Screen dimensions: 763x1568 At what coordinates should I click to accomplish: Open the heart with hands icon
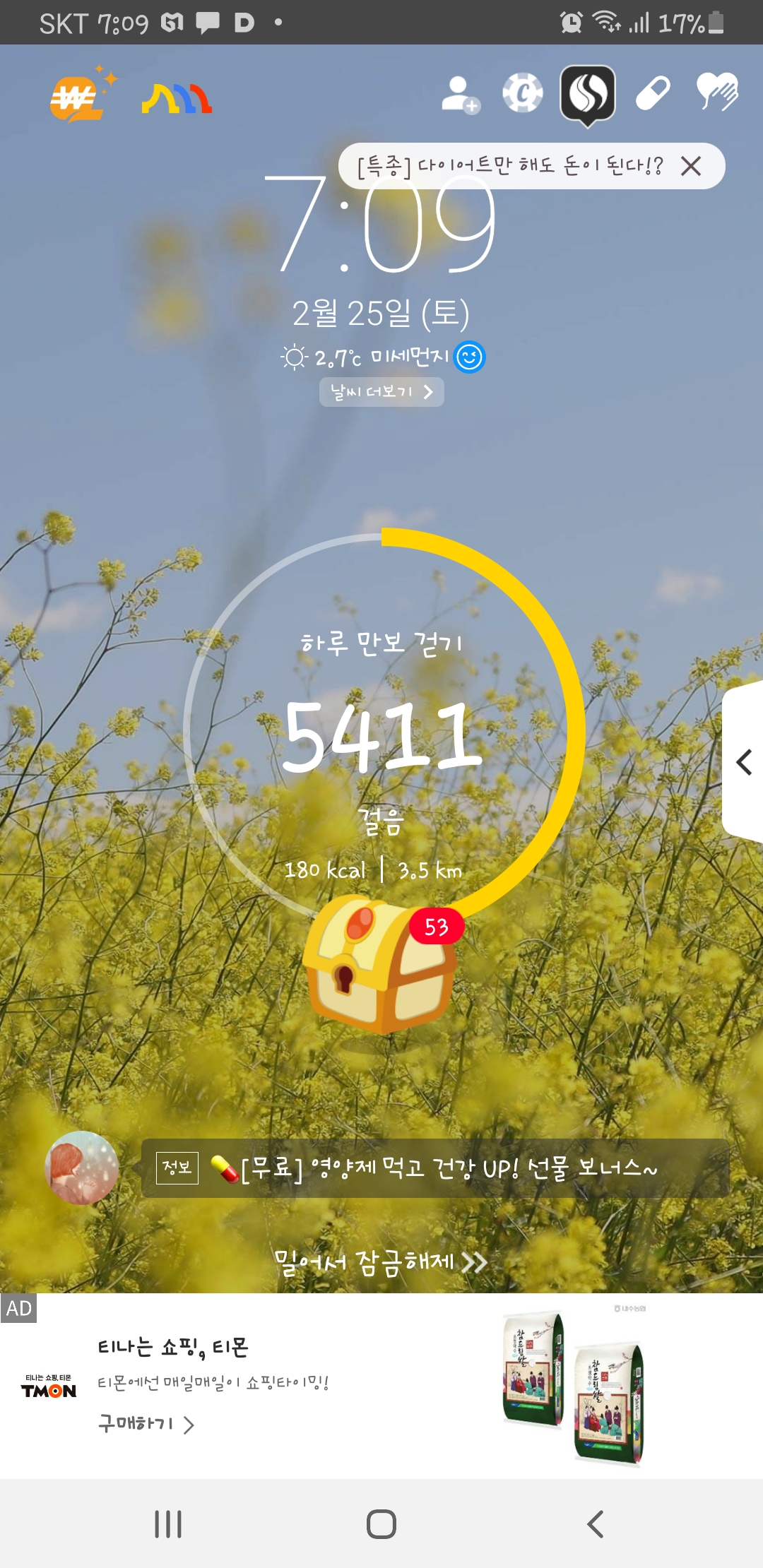[x=716, y=92]
